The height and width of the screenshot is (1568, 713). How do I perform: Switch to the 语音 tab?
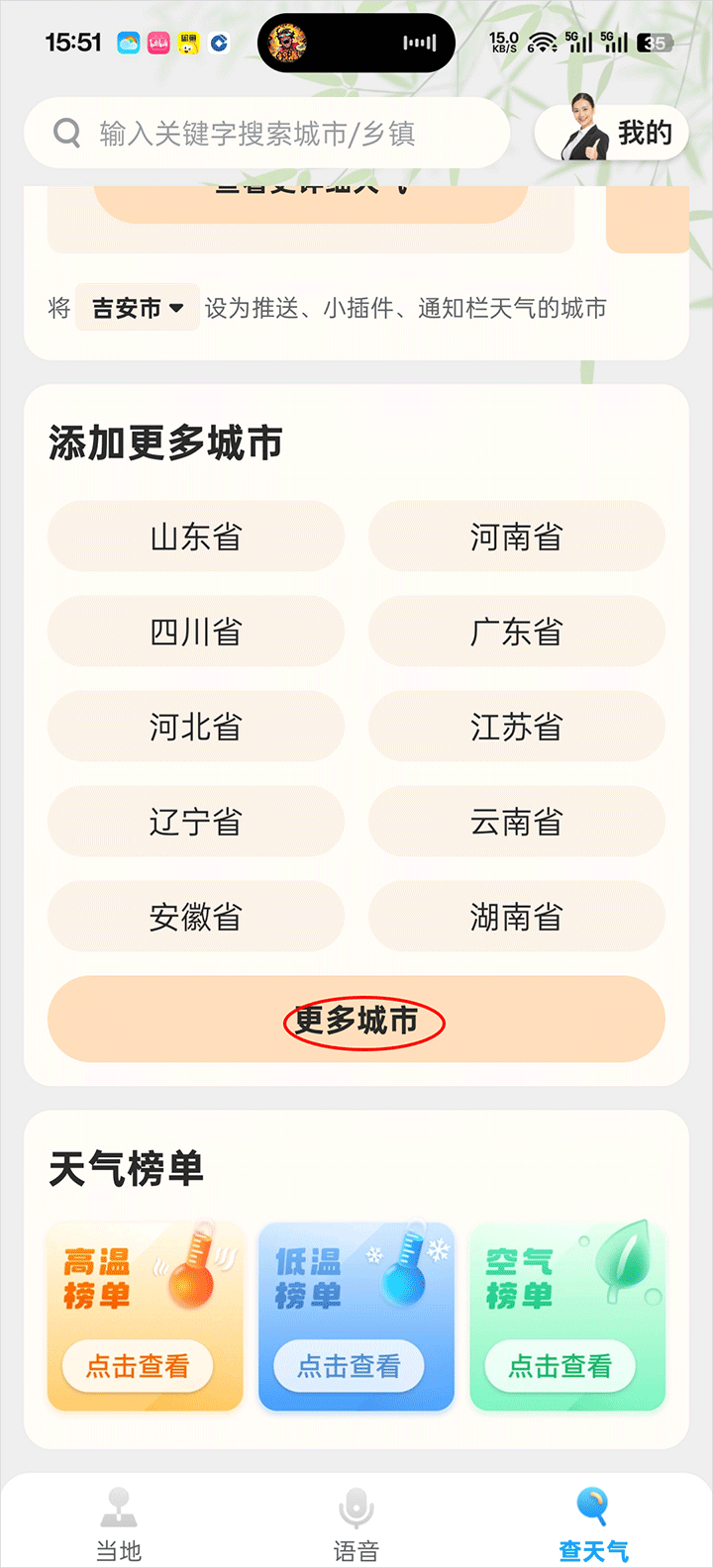356,1524
